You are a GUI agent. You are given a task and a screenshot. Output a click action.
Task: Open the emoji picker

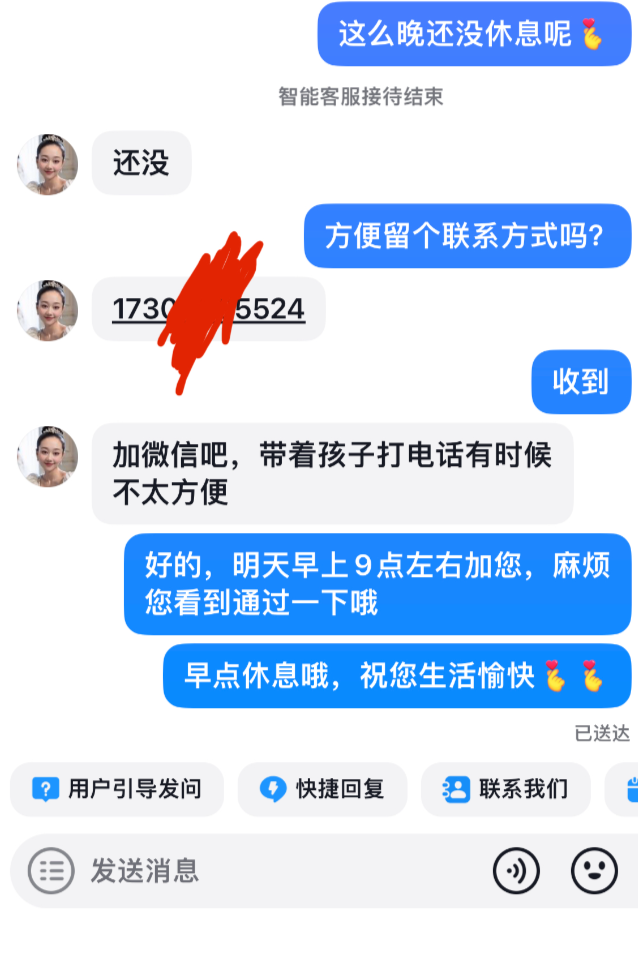pos(594,871)
